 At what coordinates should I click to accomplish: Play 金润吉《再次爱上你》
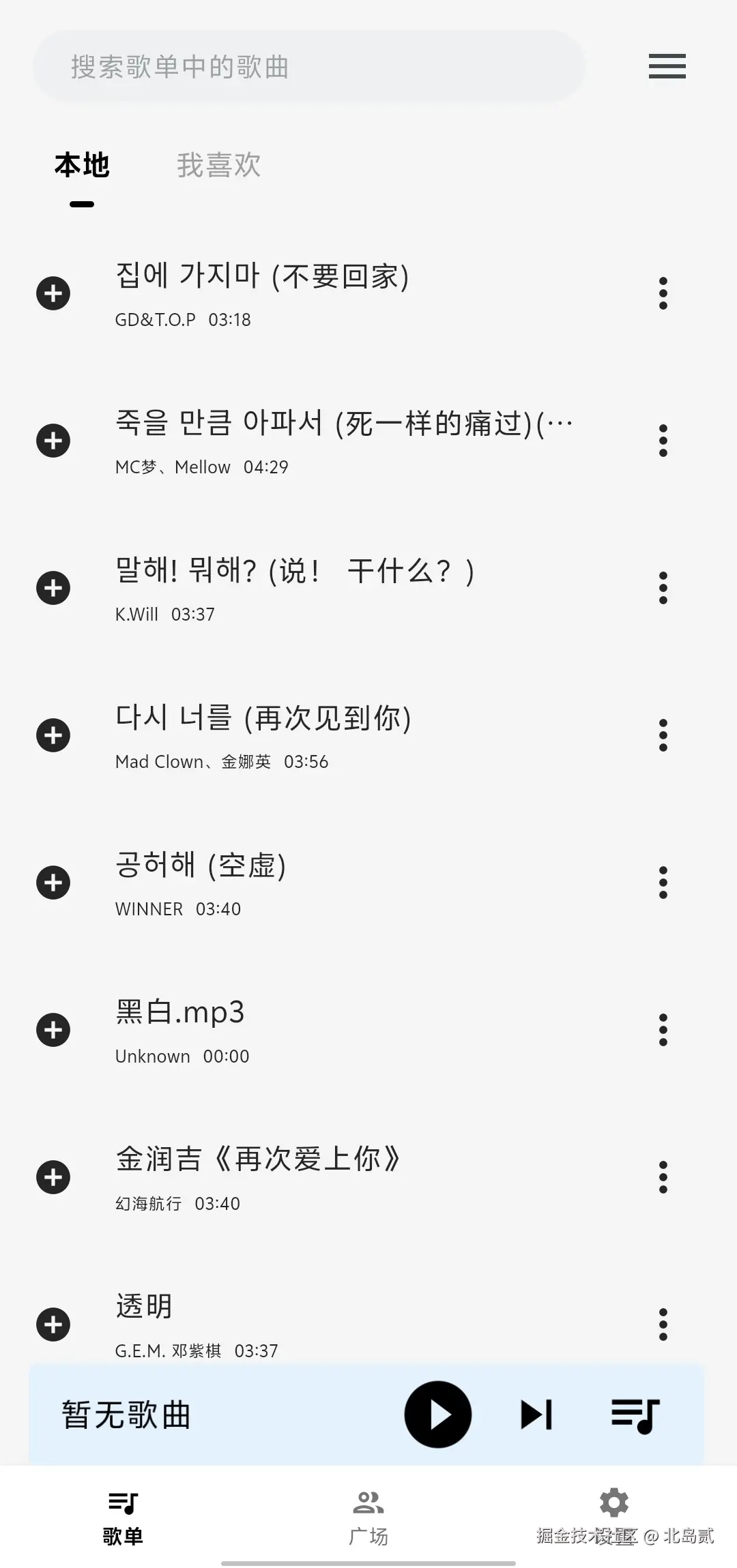click(341, 1178)
